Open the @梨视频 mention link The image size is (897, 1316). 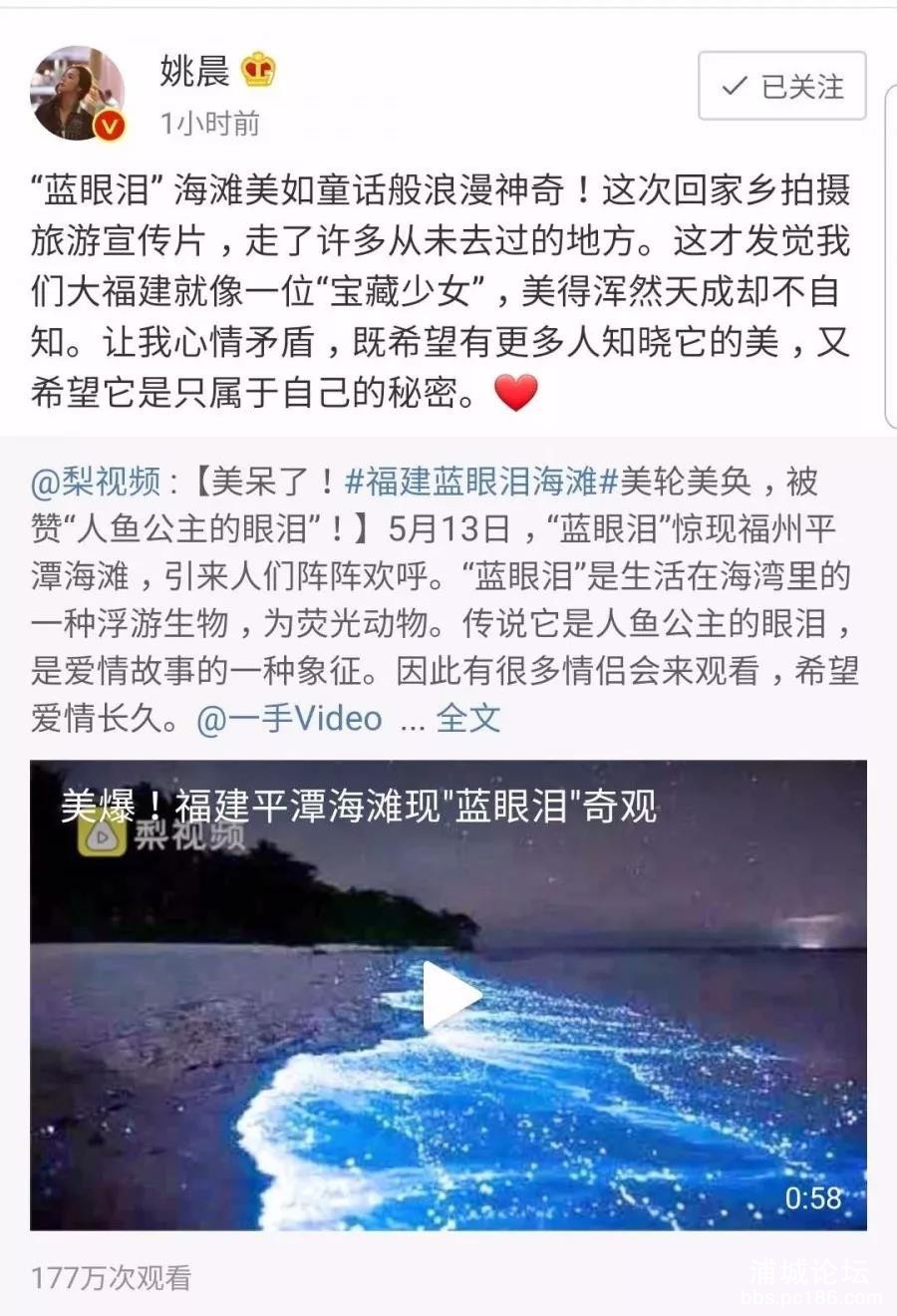96,482
